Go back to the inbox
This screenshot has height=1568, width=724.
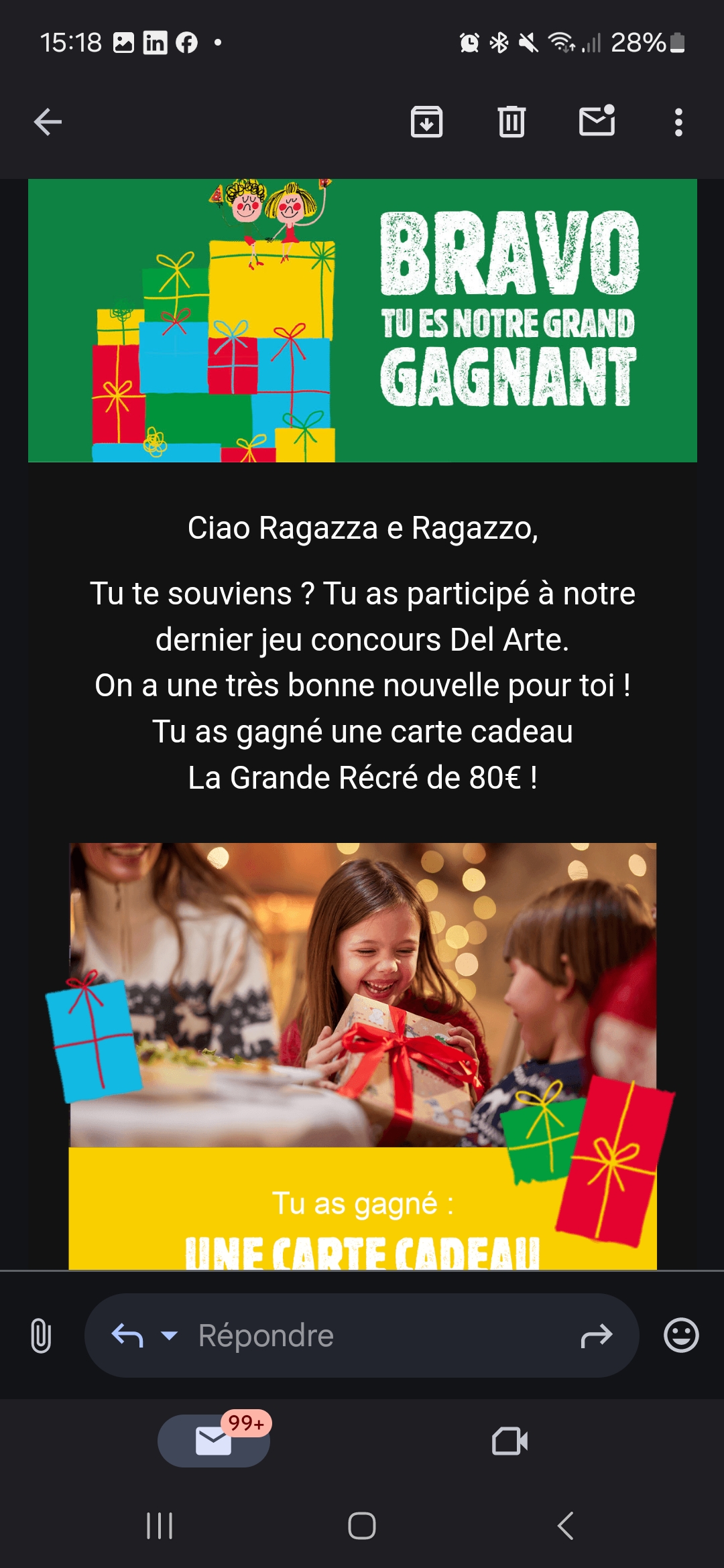coord(48,122)
